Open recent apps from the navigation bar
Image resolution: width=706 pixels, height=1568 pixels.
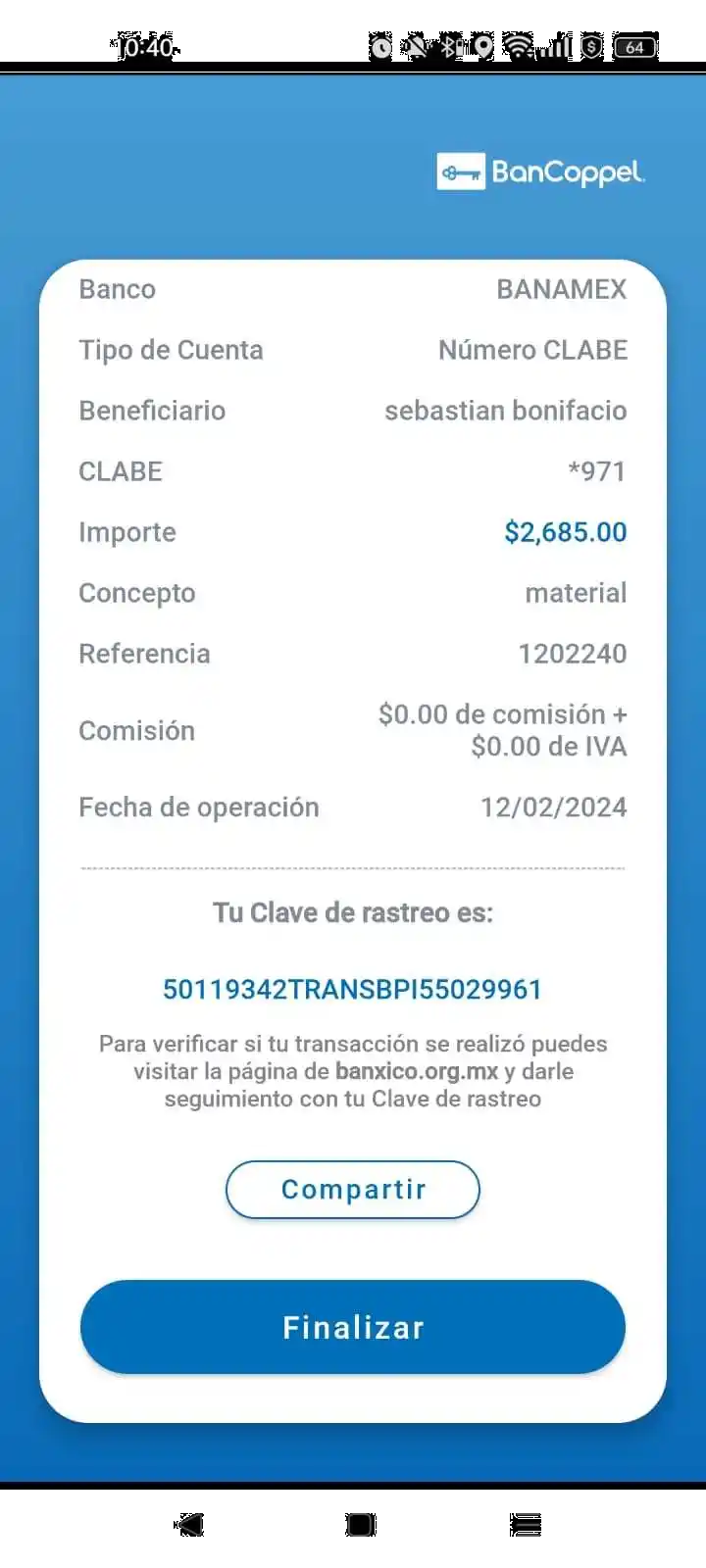point(529,1524)
